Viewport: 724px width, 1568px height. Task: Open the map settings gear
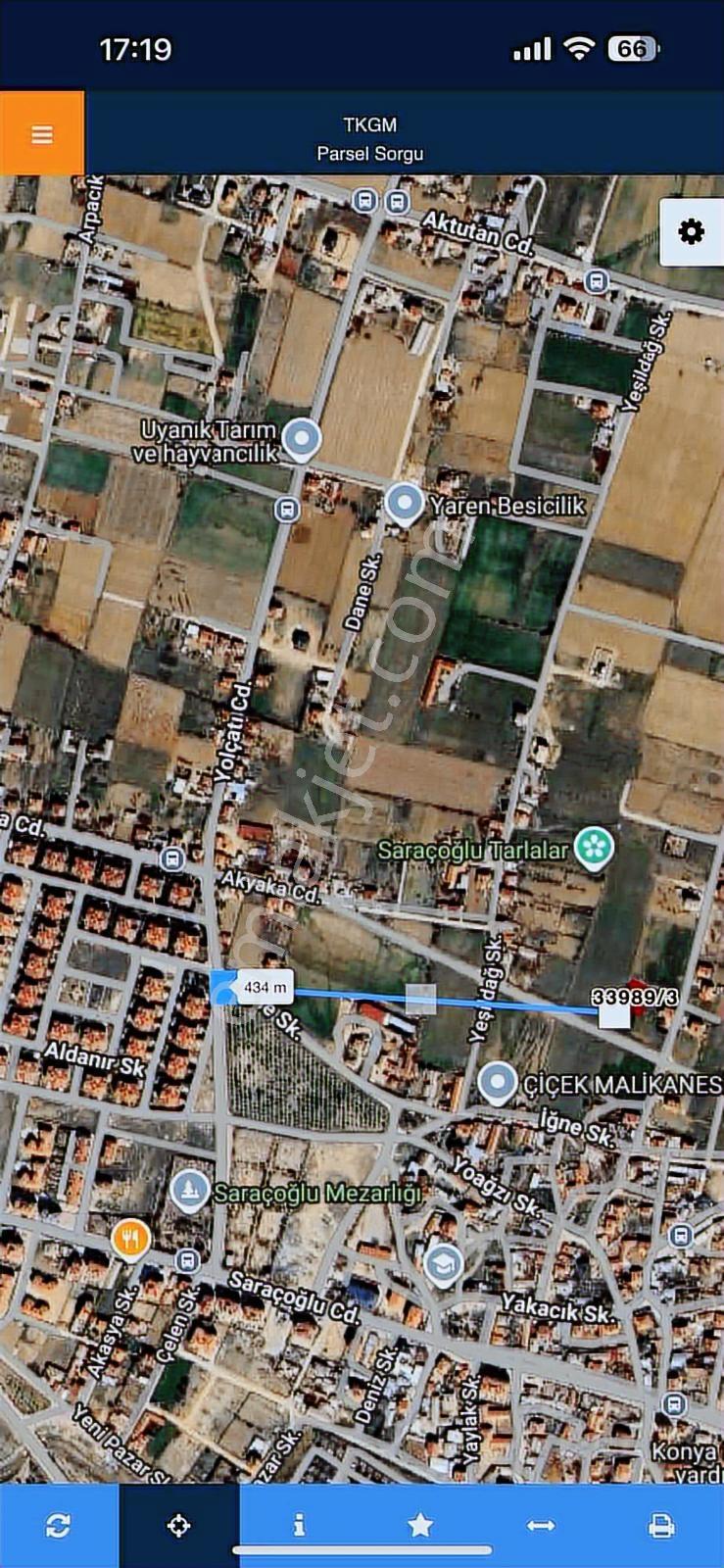692,232
